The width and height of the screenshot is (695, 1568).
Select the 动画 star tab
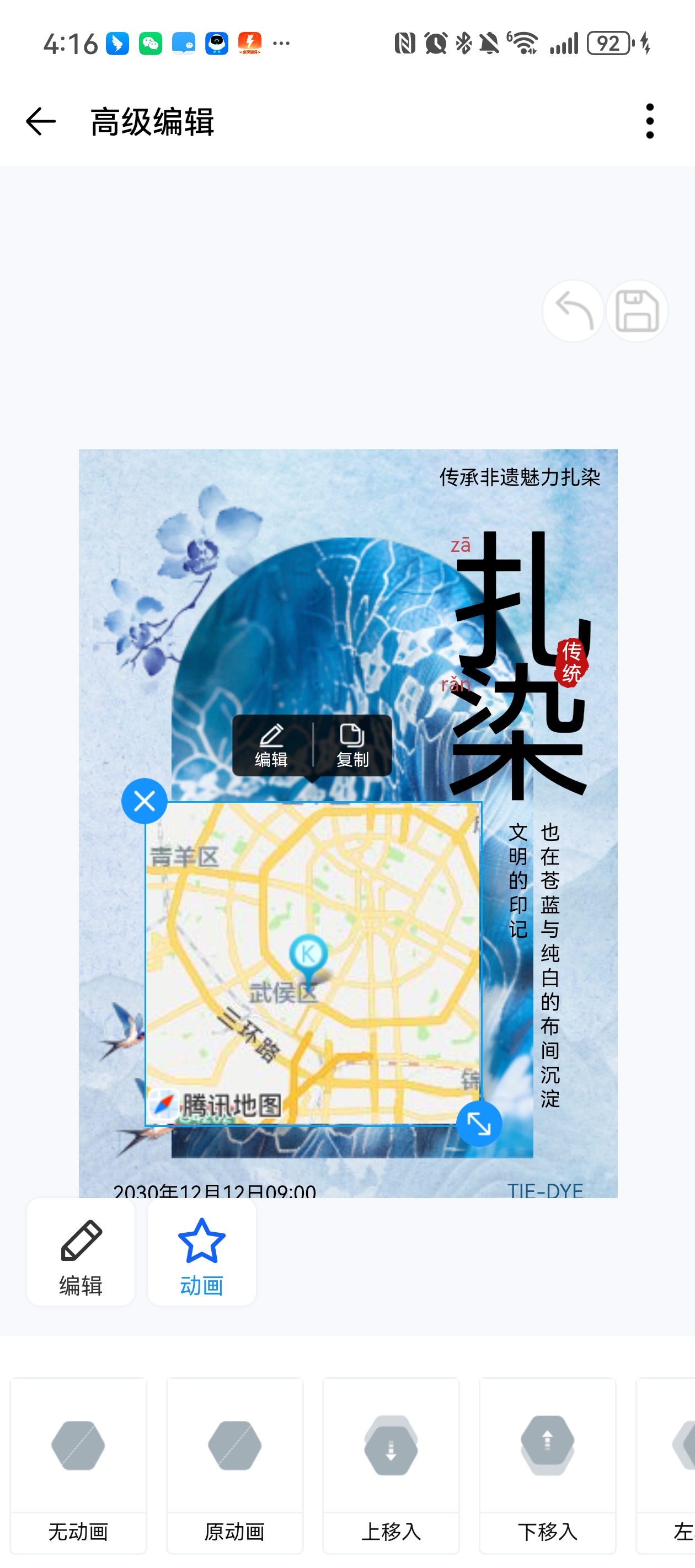point(202,1252)
